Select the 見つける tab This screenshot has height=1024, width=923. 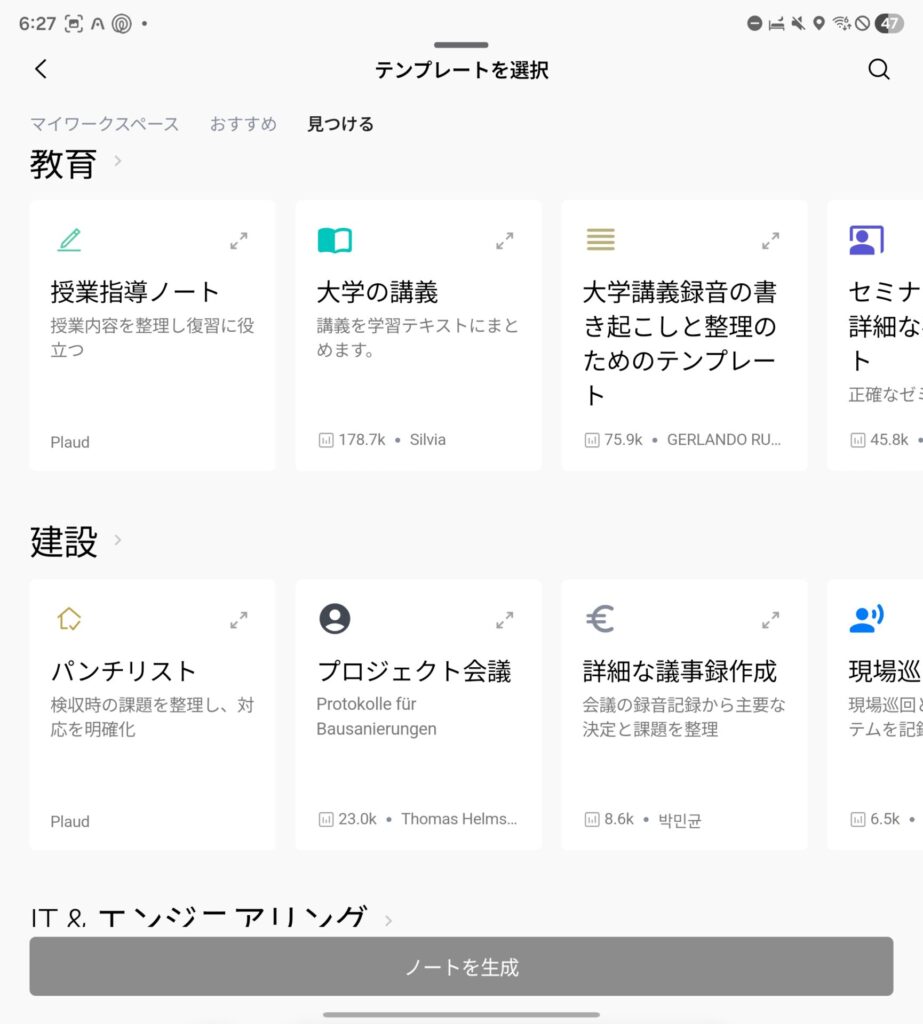pyautogui.click(x=340, y=124)
